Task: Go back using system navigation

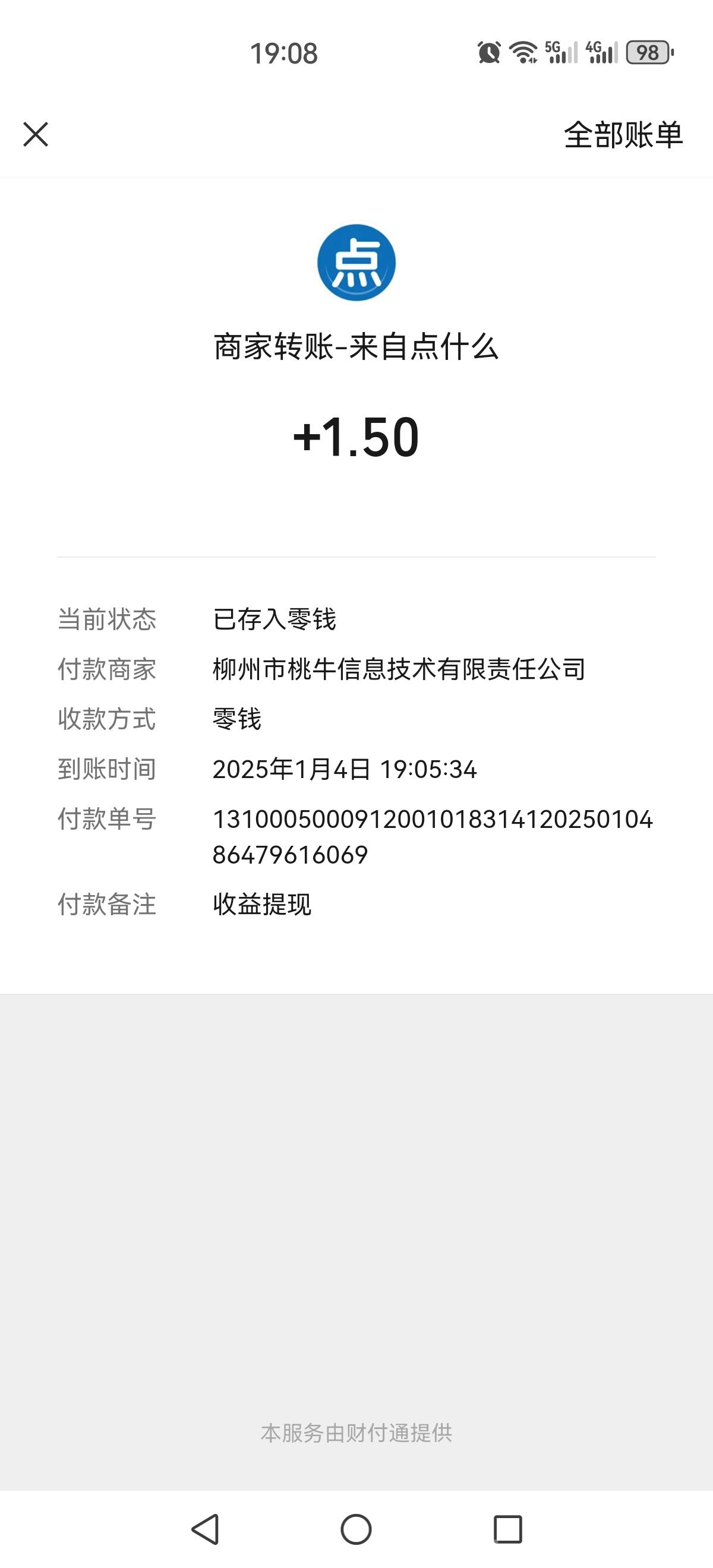Action: 205,1528
